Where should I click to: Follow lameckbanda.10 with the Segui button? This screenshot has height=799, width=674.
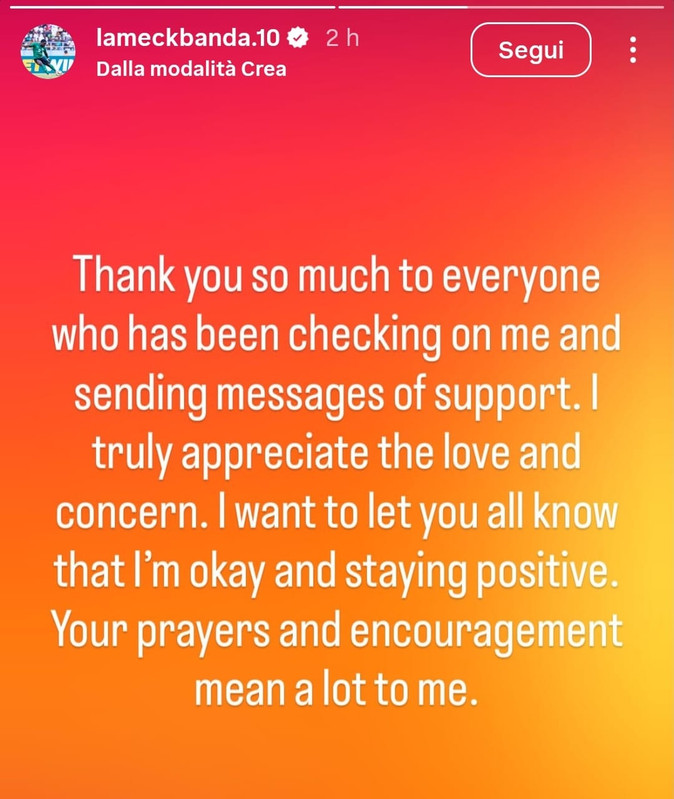click(530, 50)
